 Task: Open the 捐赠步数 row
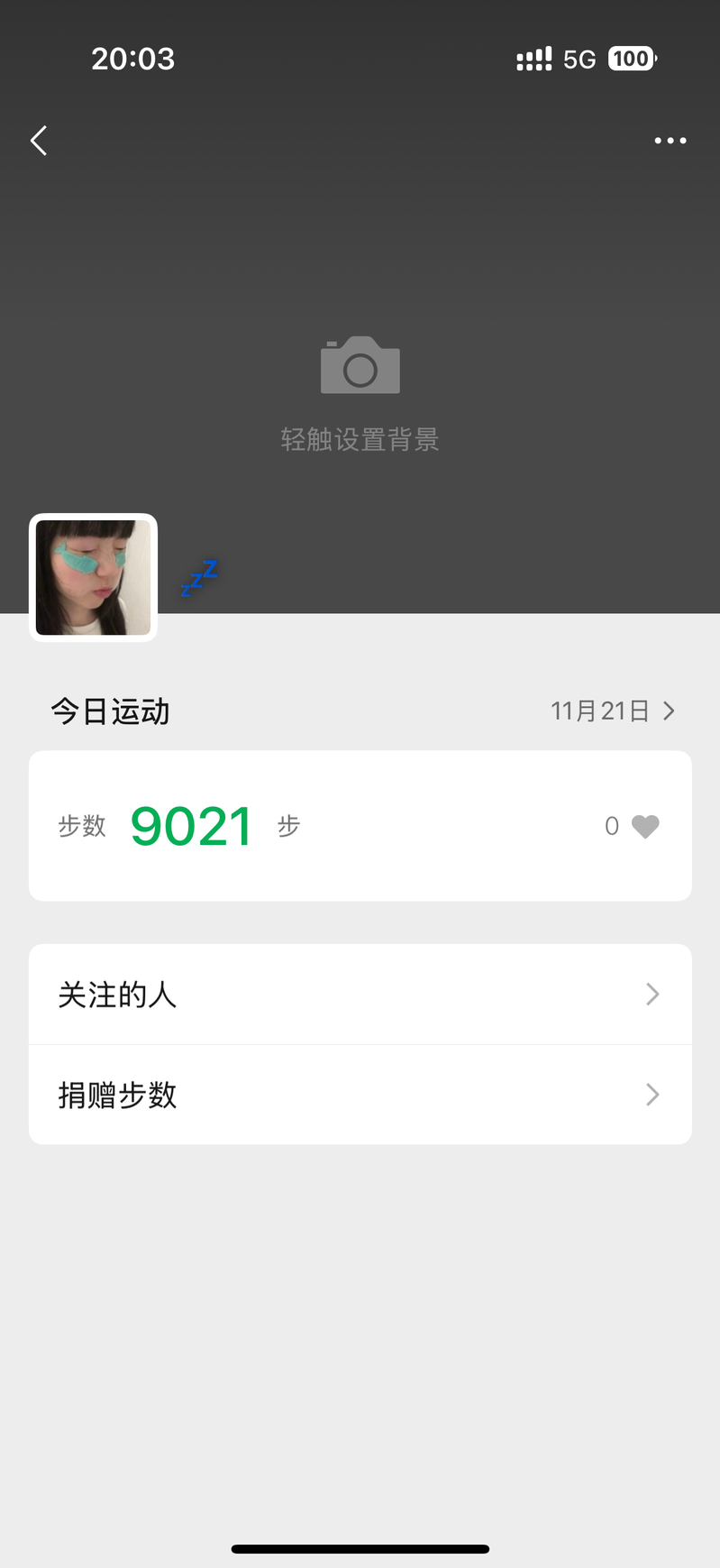click(360, 1095)
